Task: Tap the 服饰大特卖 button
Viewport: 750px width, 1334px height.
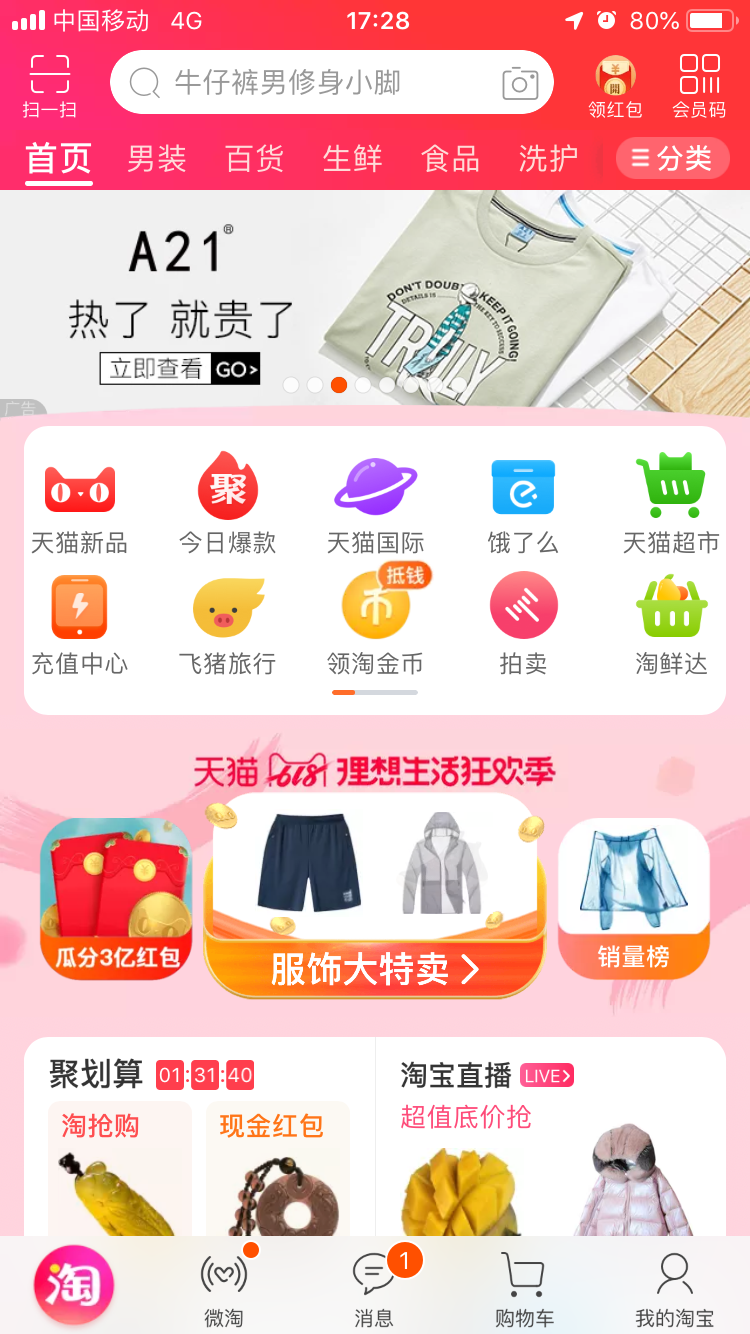Action: point(375,968)
